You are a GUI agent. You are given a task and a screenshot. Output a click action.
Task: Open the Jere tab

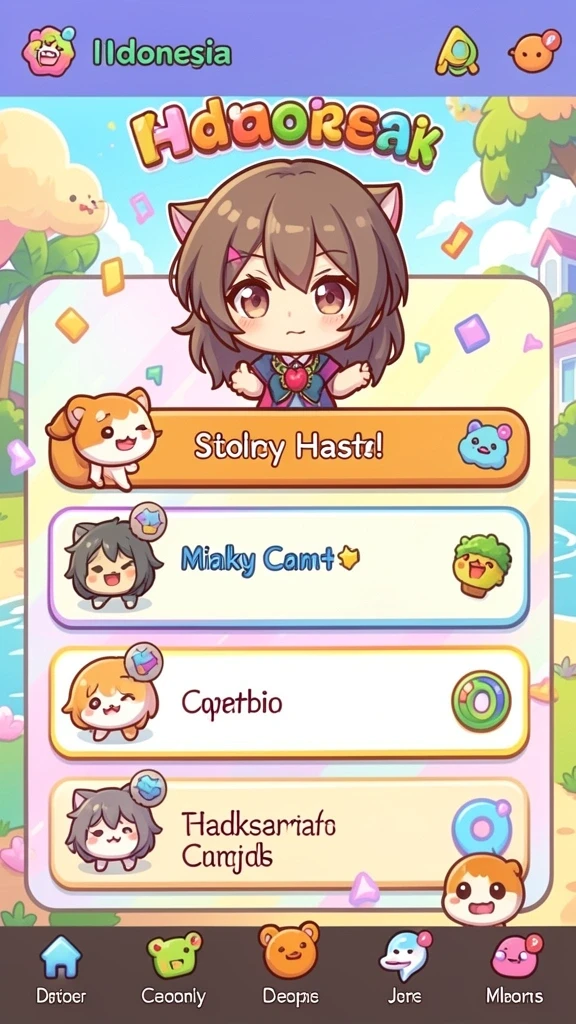point(405,970)
